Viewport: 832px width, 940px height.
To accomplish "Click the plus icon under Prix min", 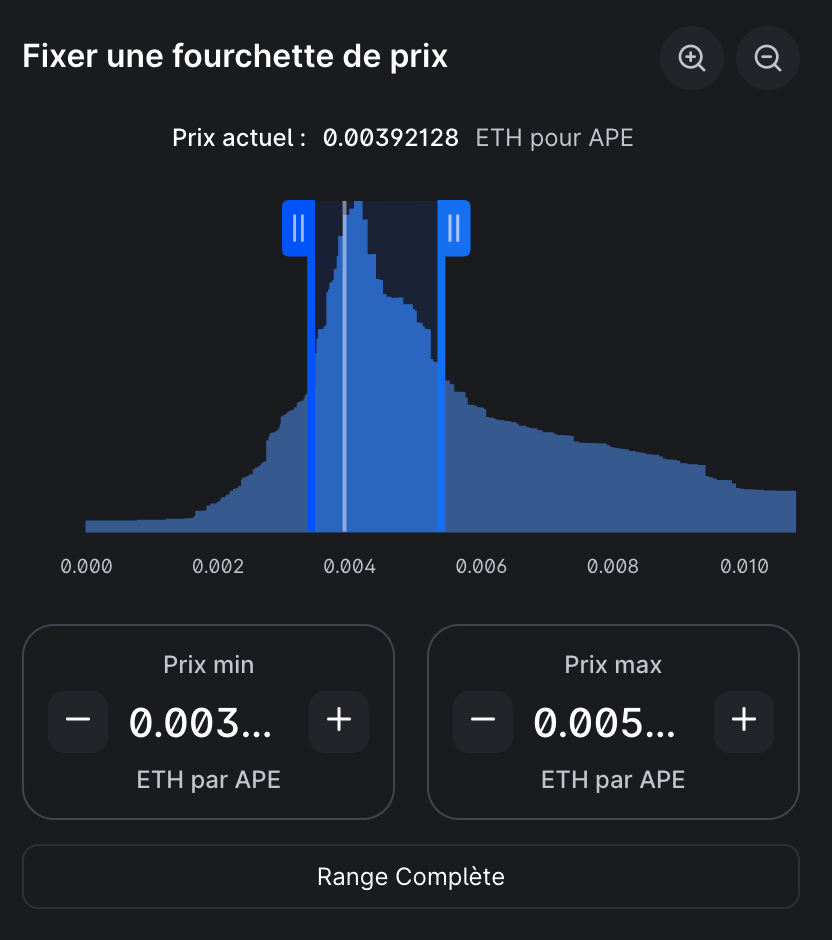I will click(x=338, y=722).
